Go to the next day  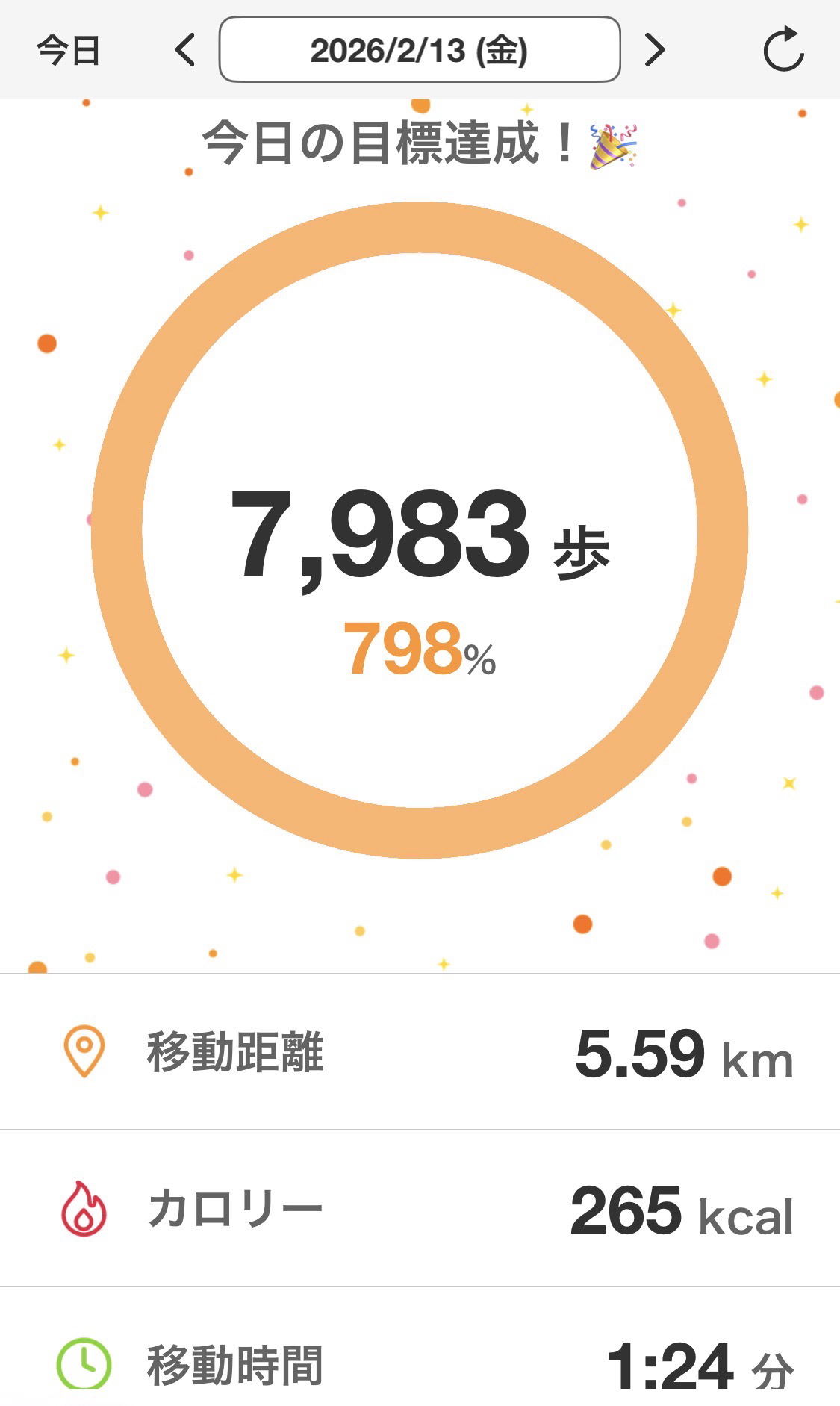(654, 50)
